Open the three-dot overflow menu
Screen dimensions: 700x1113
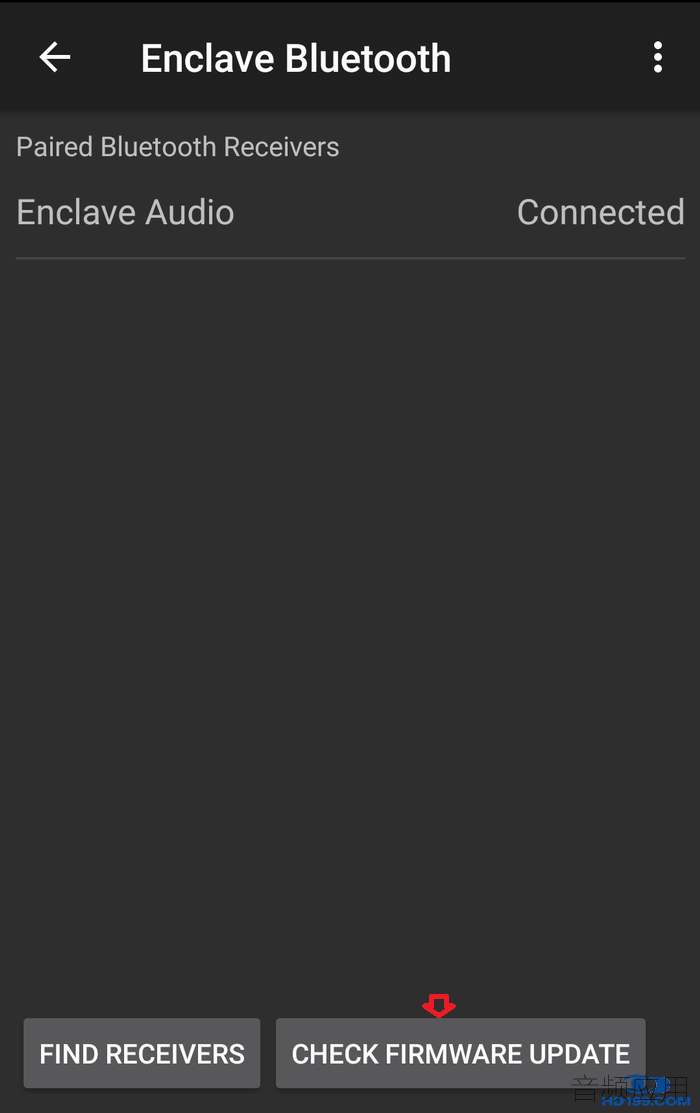(x=657, y=58)
